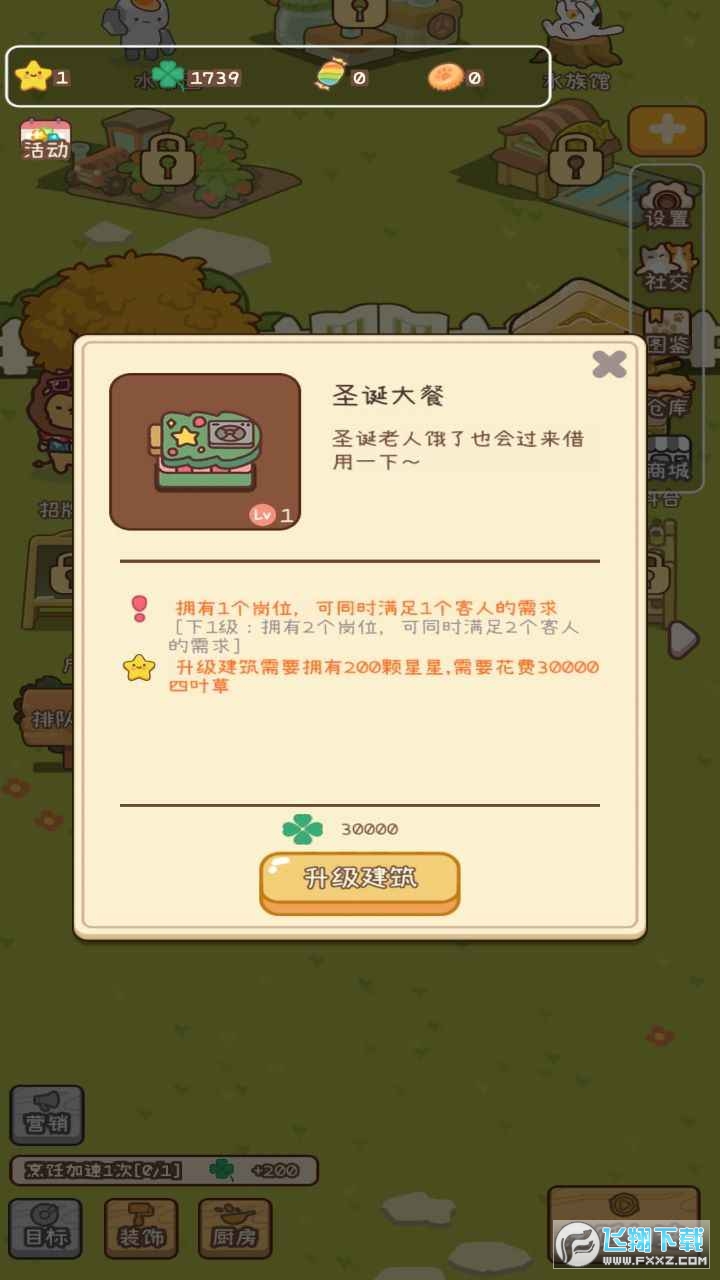Open the 活动 events icon

(x=46, y=141)
